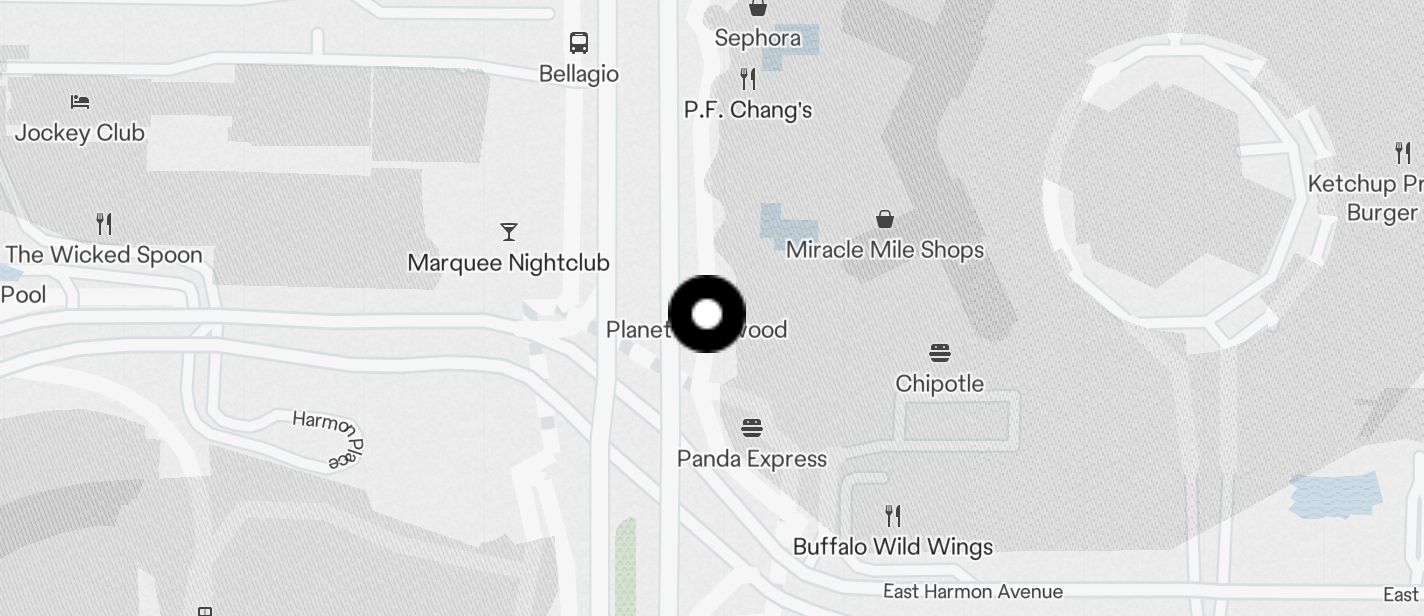Select the Sephora shop marker
1424x616 pixels.
[x=758, y=9]
